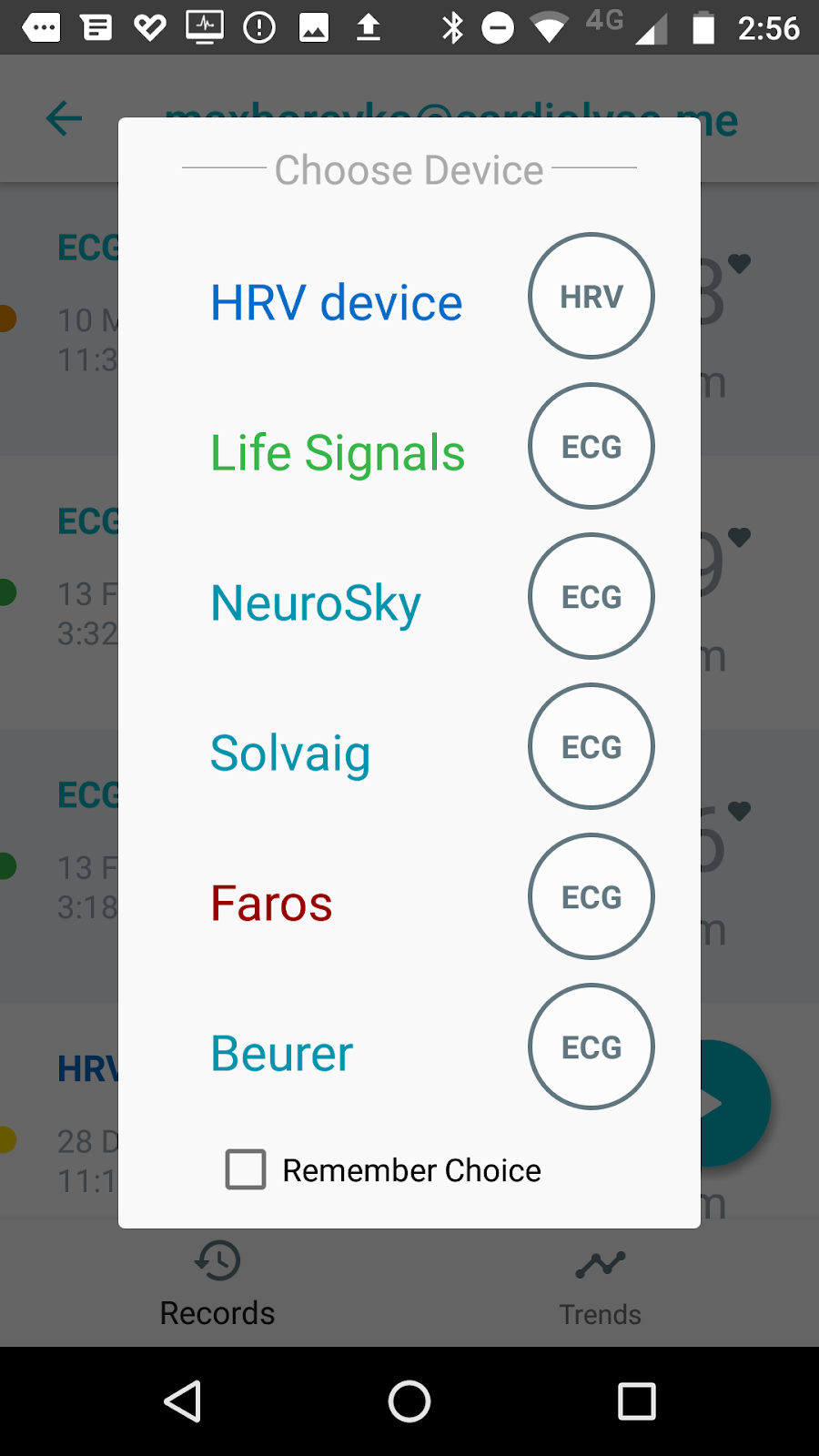The image size is (819, 1456).
Task: Check the Remember Choice checkbox
Action: point(247,1169)
